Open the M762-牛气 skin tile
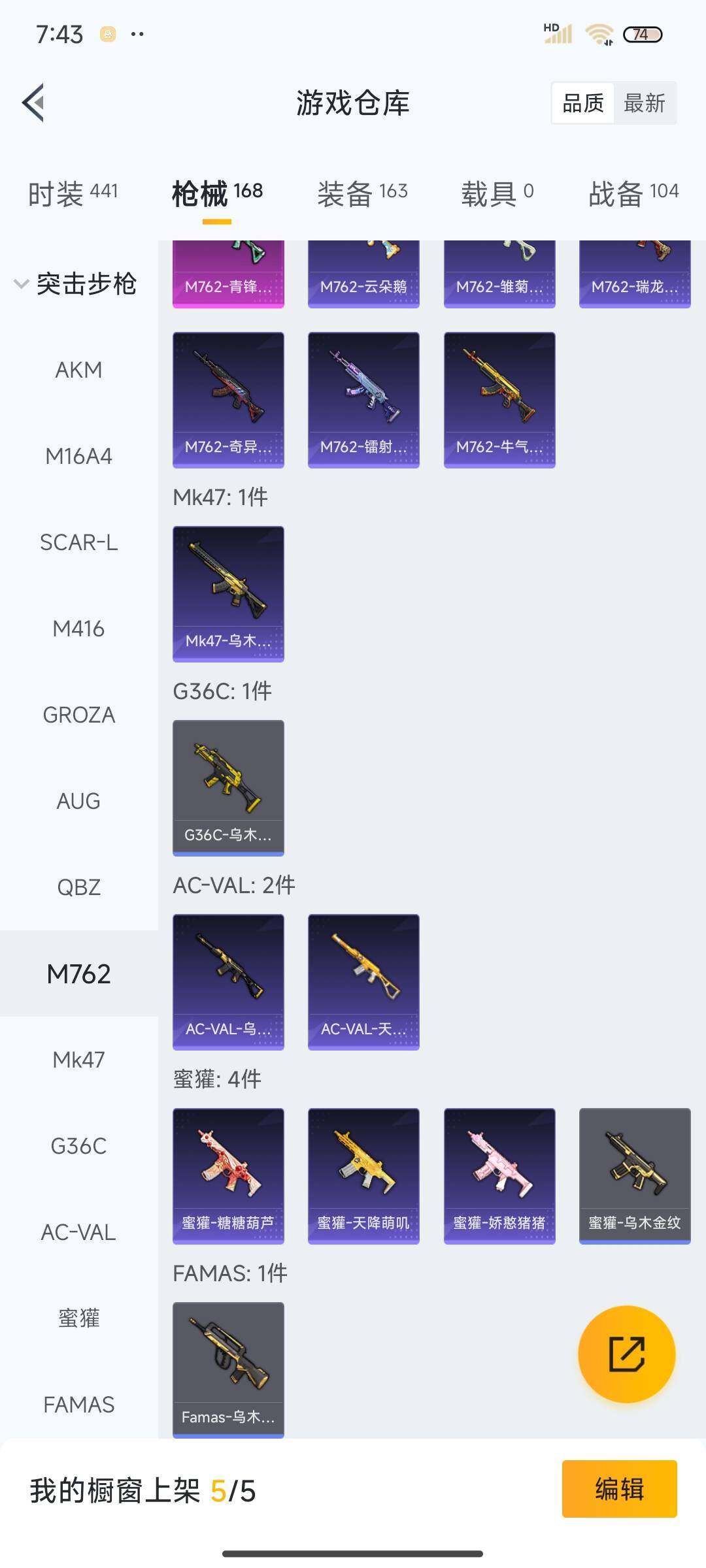This screenshot has height=1568, width=706. point(499,399)
